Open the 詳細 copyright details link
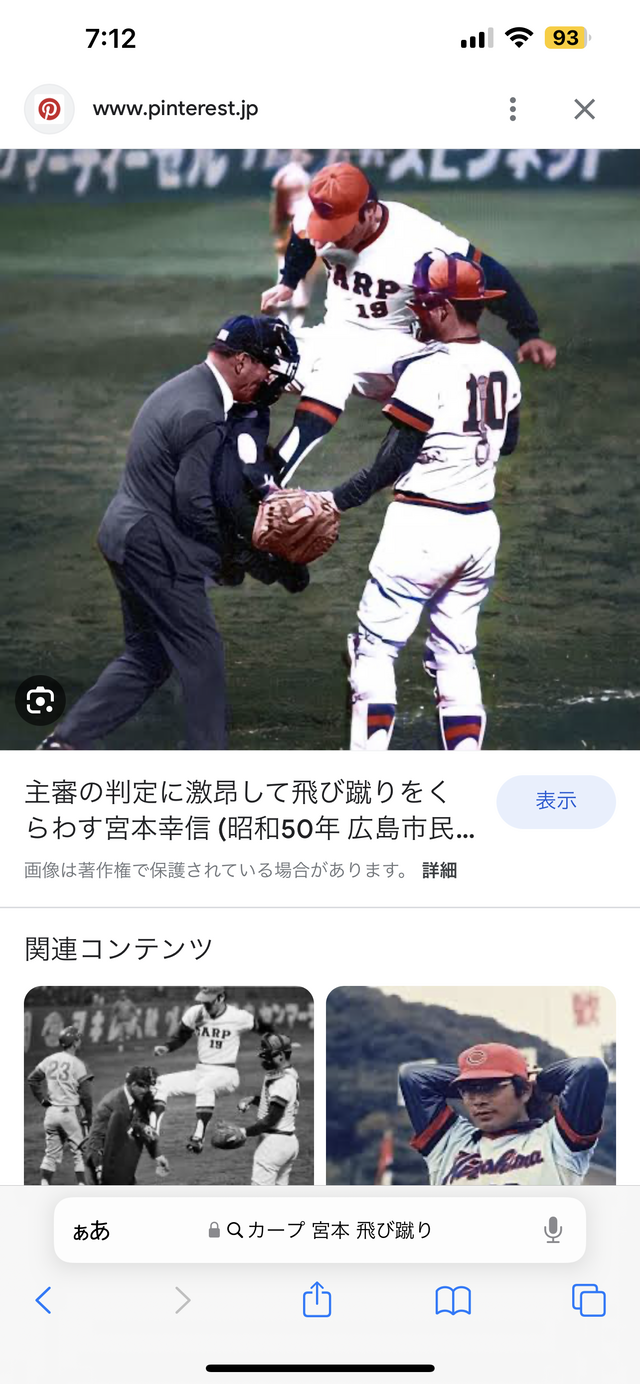This screenshot has height=1384, width=640. (x=439, y=870)
